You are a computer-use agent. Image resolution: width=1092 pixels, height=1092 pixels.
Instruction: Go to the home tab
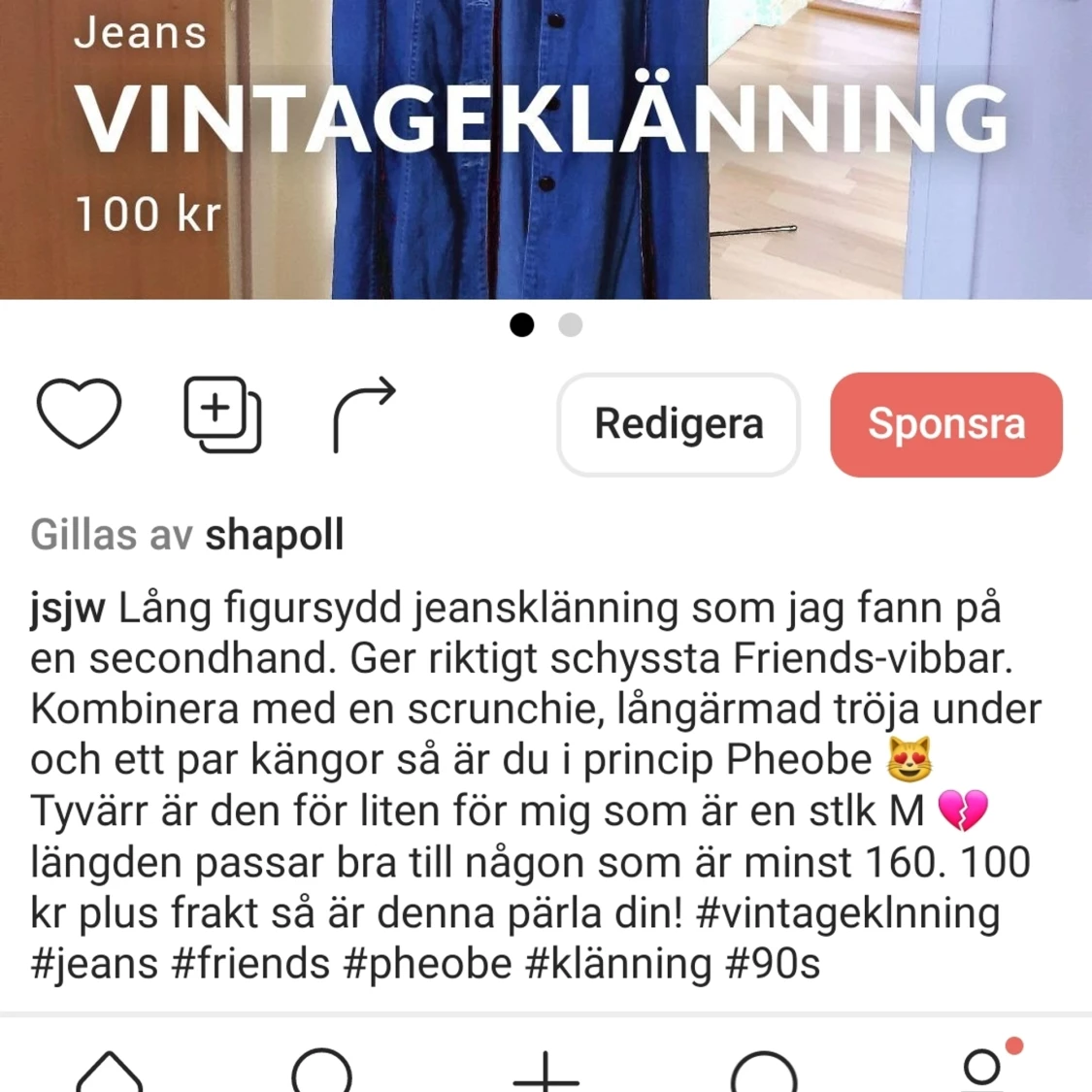tap(109, 1073)
